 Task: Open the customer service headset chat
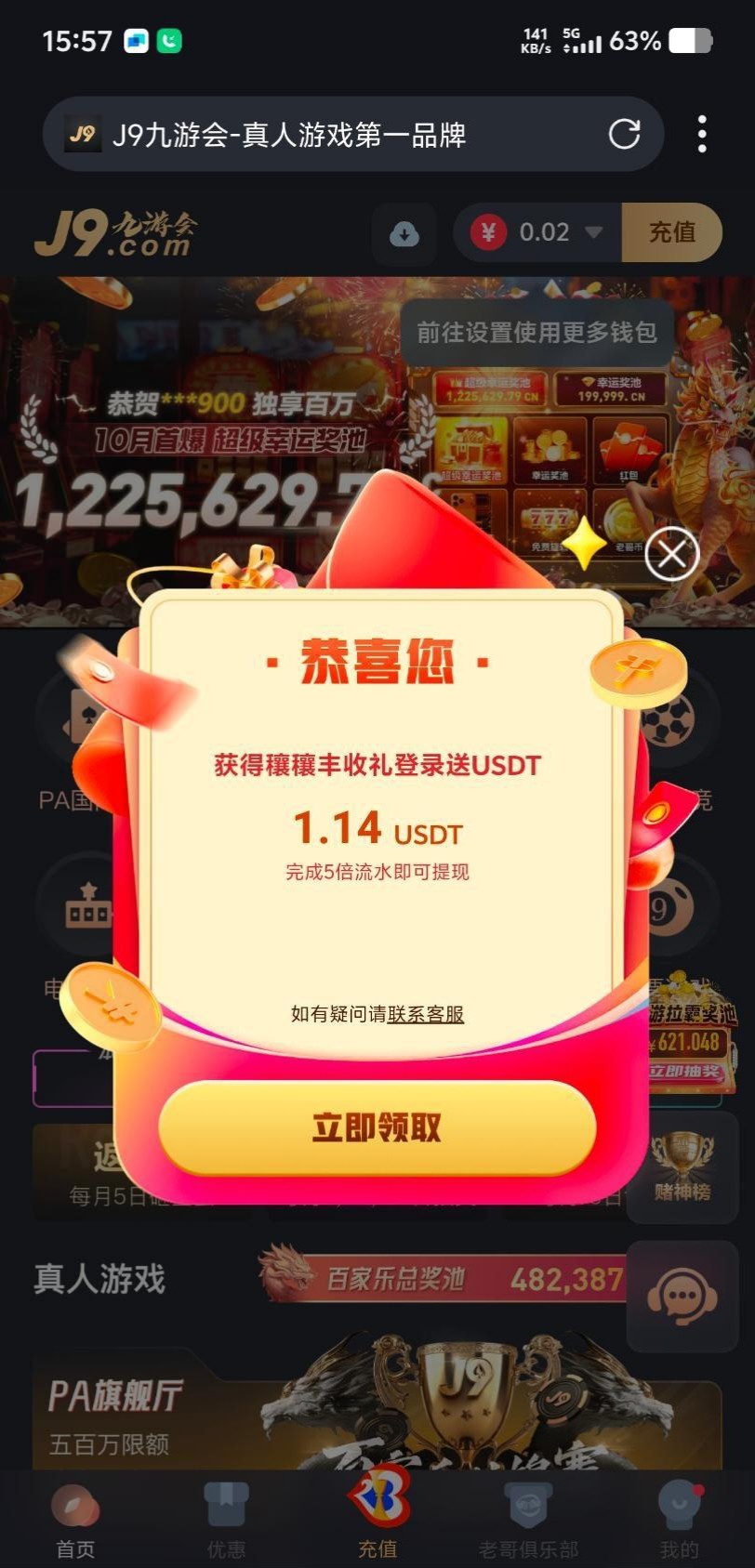(682, 1297)
